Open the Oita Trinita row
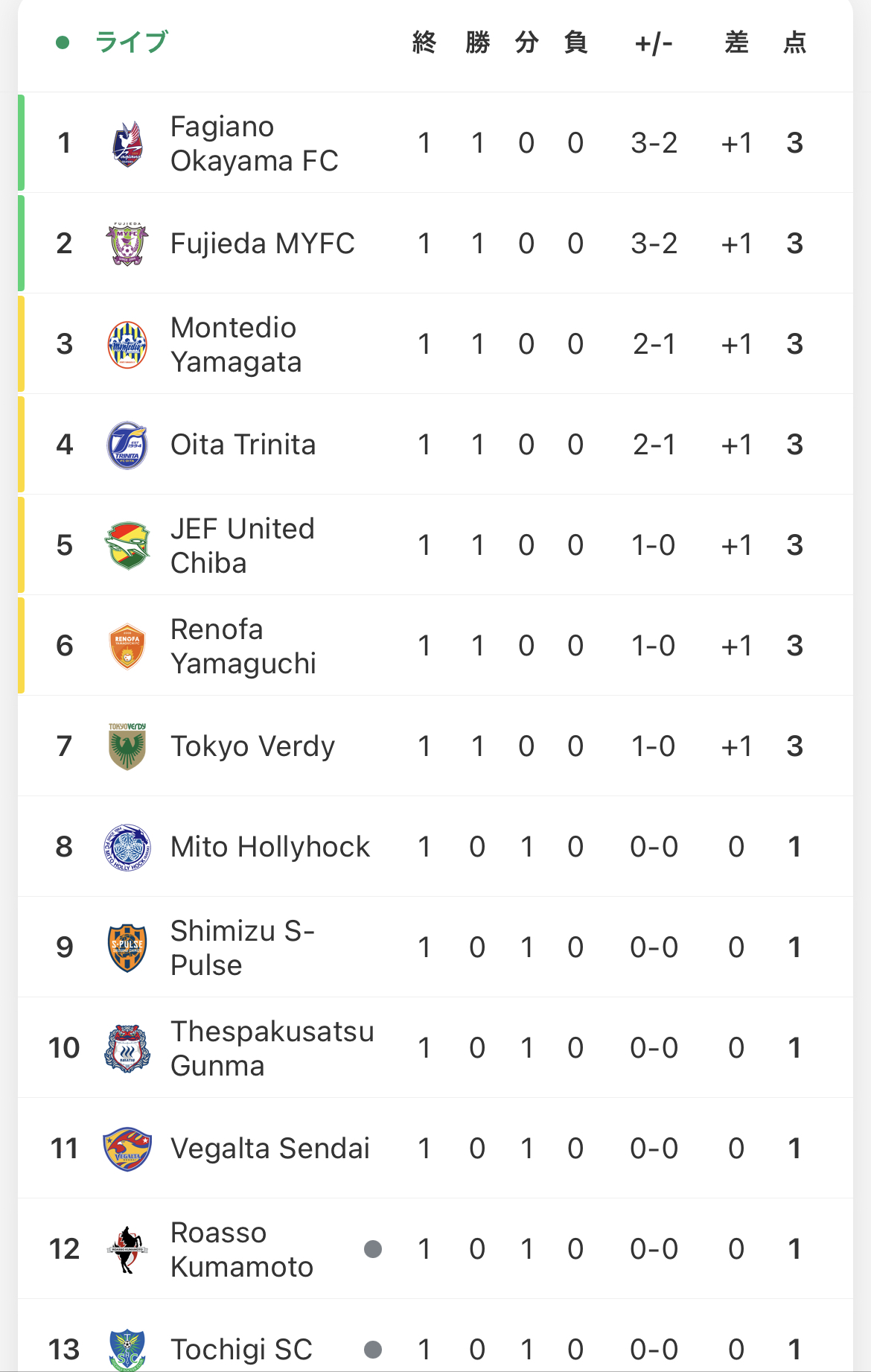 point(243,445)
